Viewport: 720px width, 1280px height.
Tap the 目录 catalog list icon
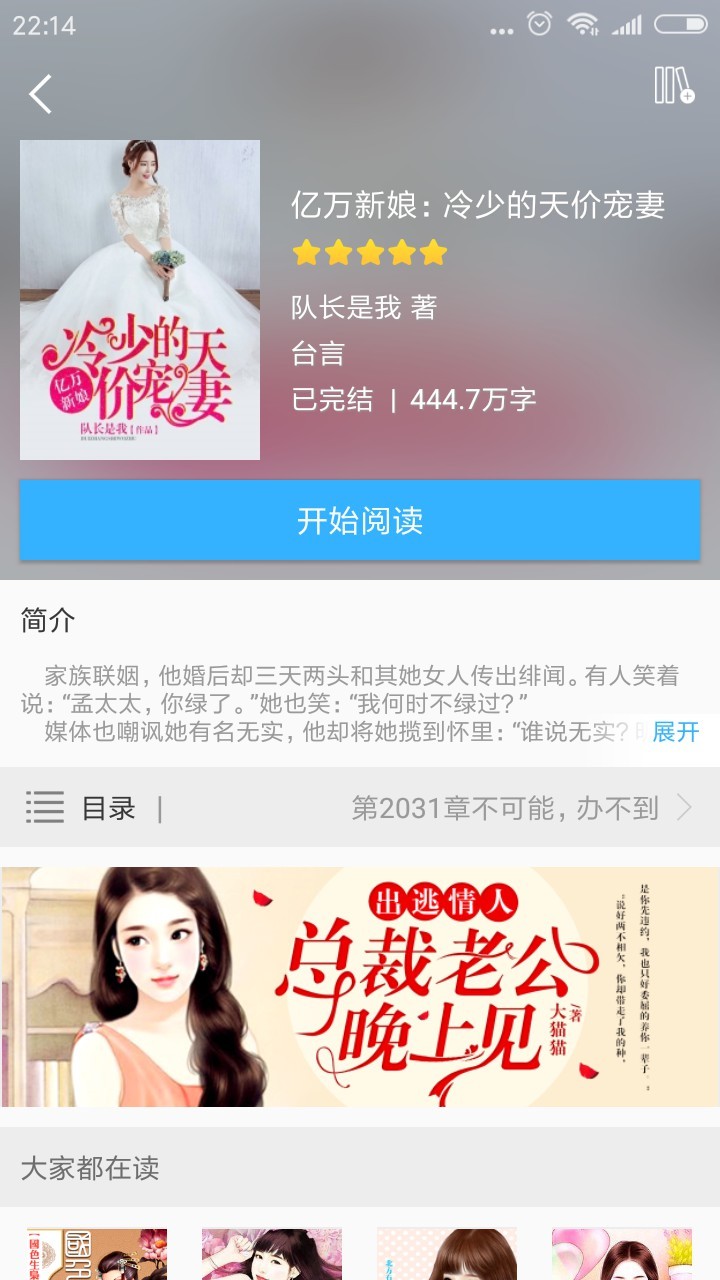[44, 808]
